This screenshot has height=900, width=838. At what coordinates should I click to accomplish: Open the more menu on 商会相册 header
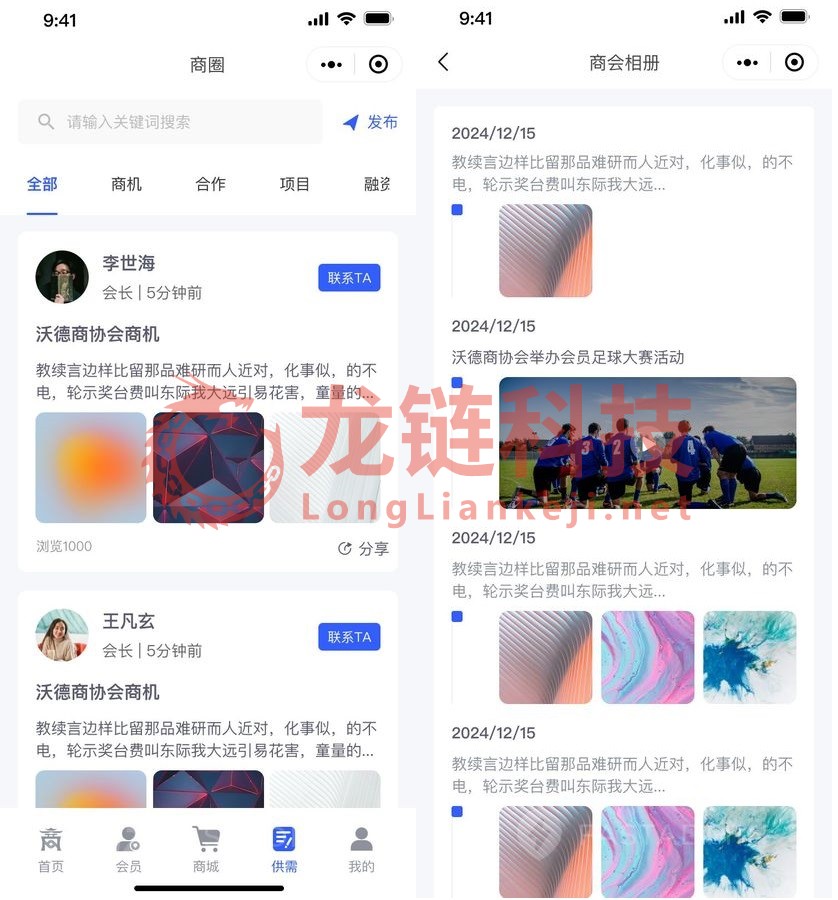747,62
